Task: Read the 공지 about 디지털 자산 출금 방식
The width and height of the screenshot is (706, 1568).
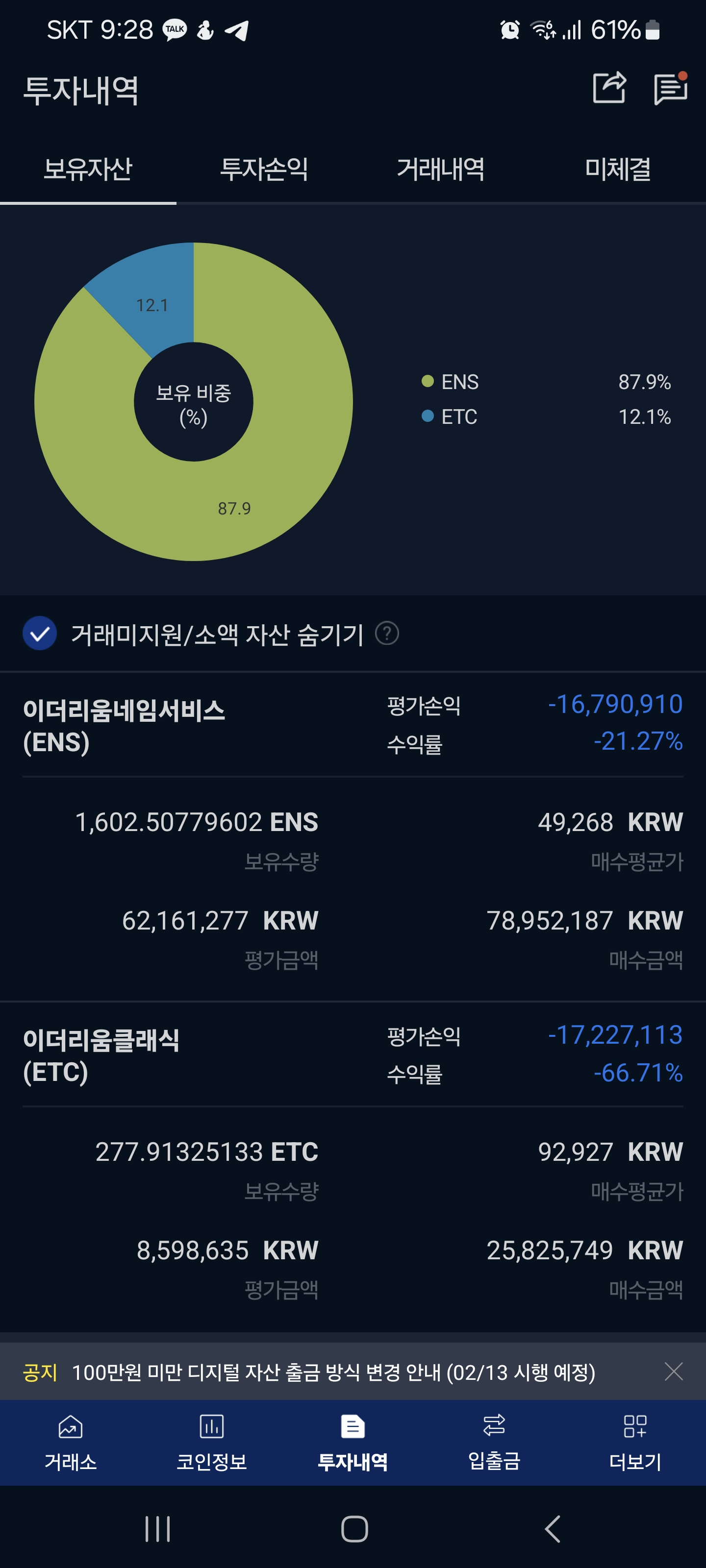Action: point(333,1372)
